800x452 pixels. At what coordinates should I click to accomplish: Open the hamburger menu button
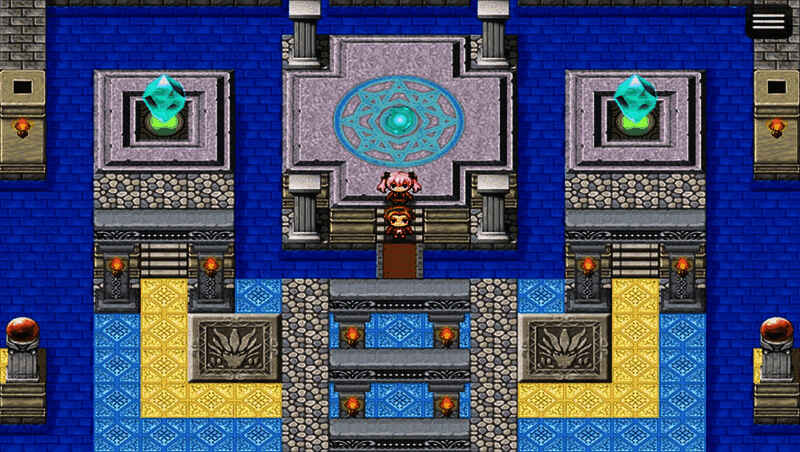tap(768, 21)
